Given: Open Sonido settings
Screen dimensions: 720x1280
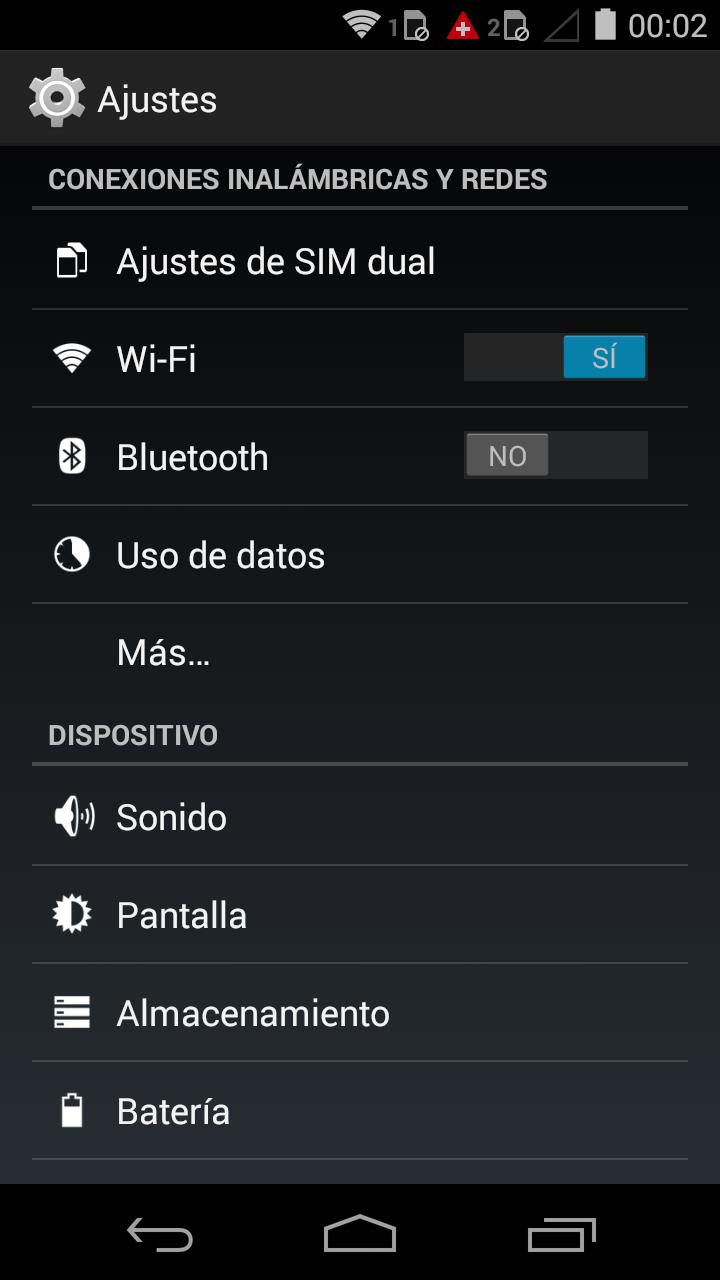Looking at the screenshot, I should (x=171, y=818).
